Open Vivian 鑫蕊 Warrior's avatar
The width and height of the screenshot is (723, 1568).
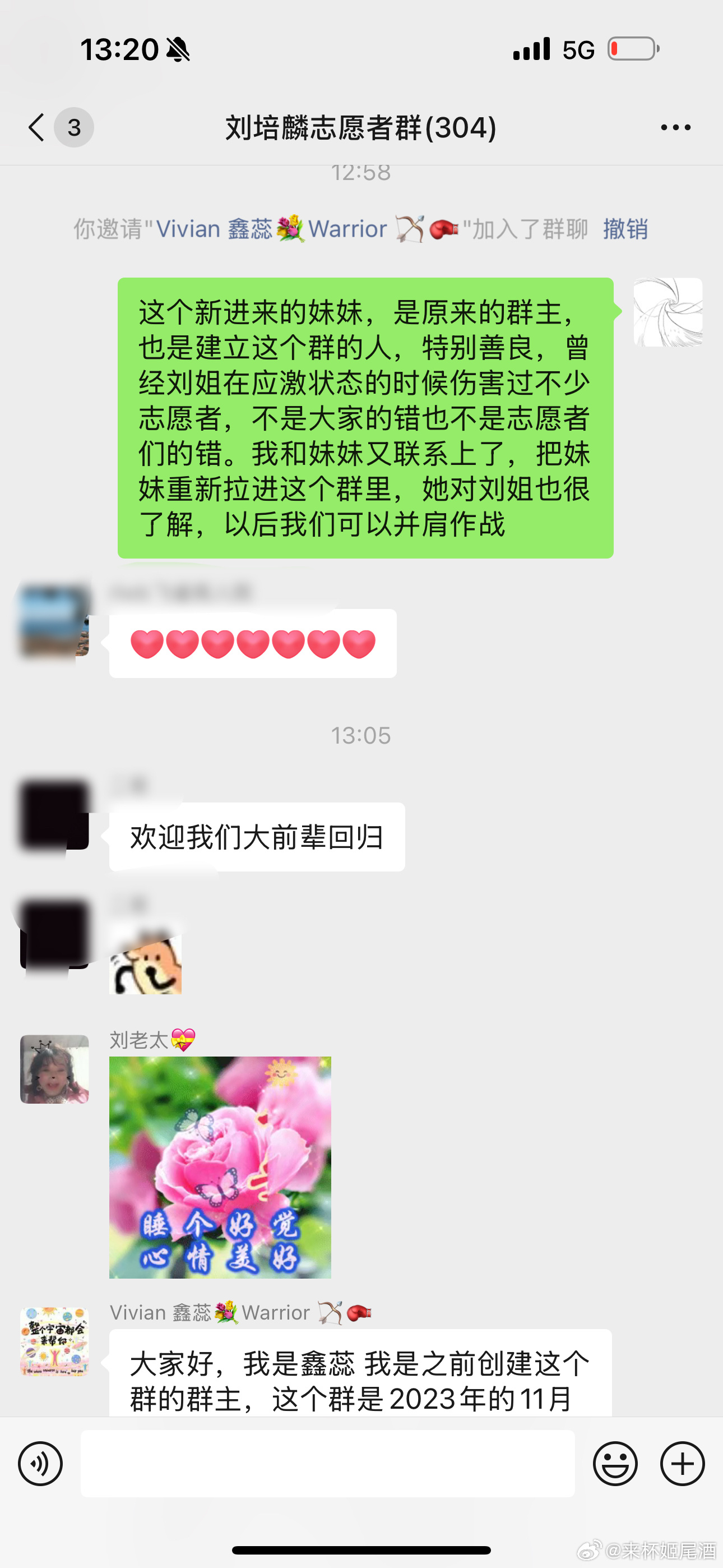(54, 1341)
